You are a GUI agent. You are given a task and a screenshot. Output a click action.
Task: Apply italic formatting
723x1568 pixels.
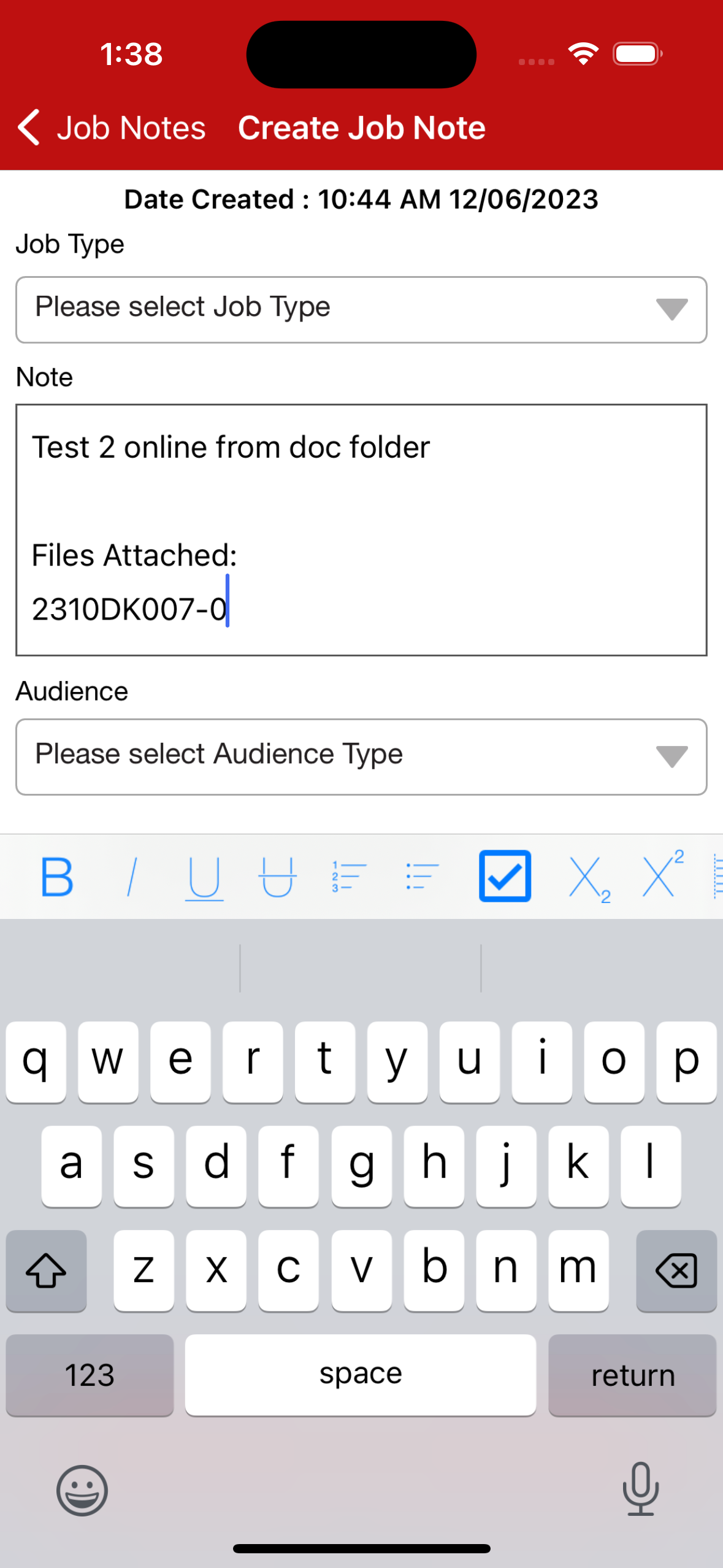click(131, 877)
